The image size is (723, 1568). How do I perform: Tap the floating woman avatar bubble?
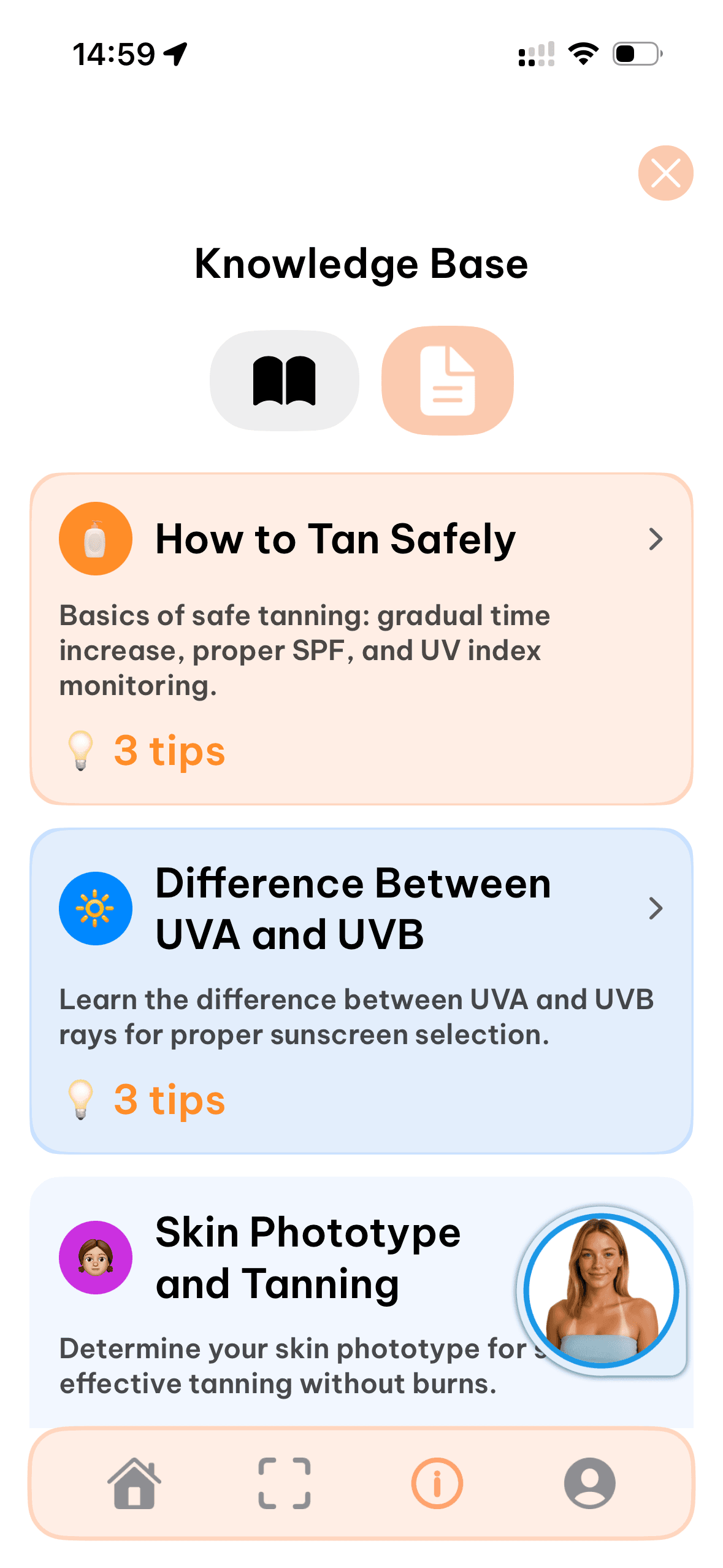(x=602, y=1290)
